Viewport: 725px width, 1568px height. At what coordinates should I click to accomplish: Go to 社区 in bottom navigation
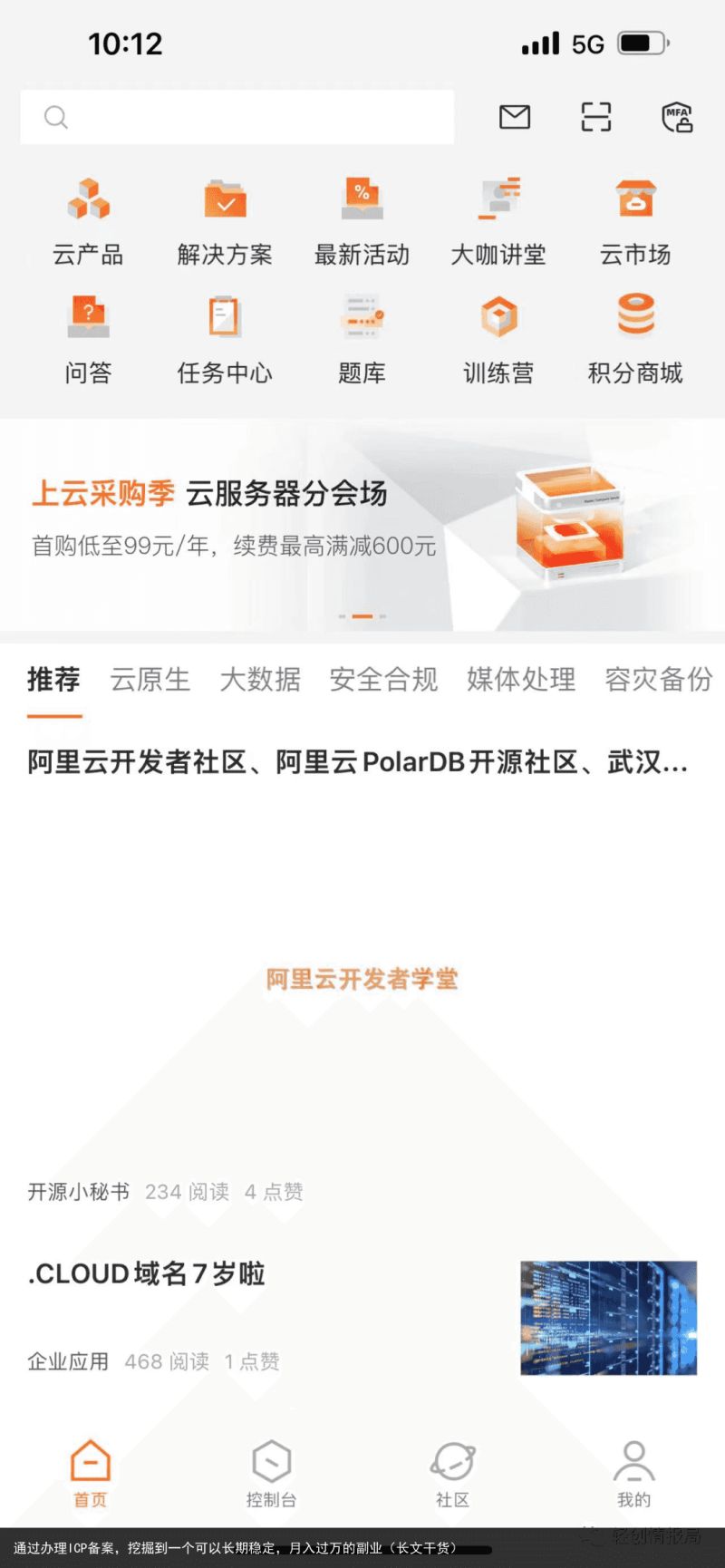[x=452, y=1474]
